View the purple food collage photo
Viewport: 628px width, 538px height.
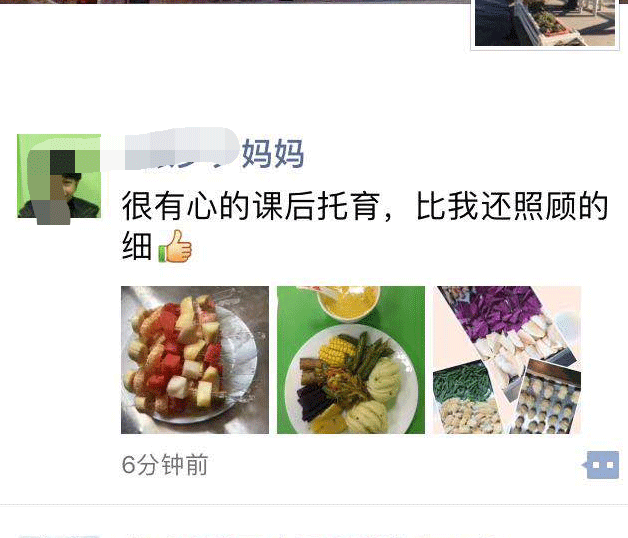(x=506, y=360)
